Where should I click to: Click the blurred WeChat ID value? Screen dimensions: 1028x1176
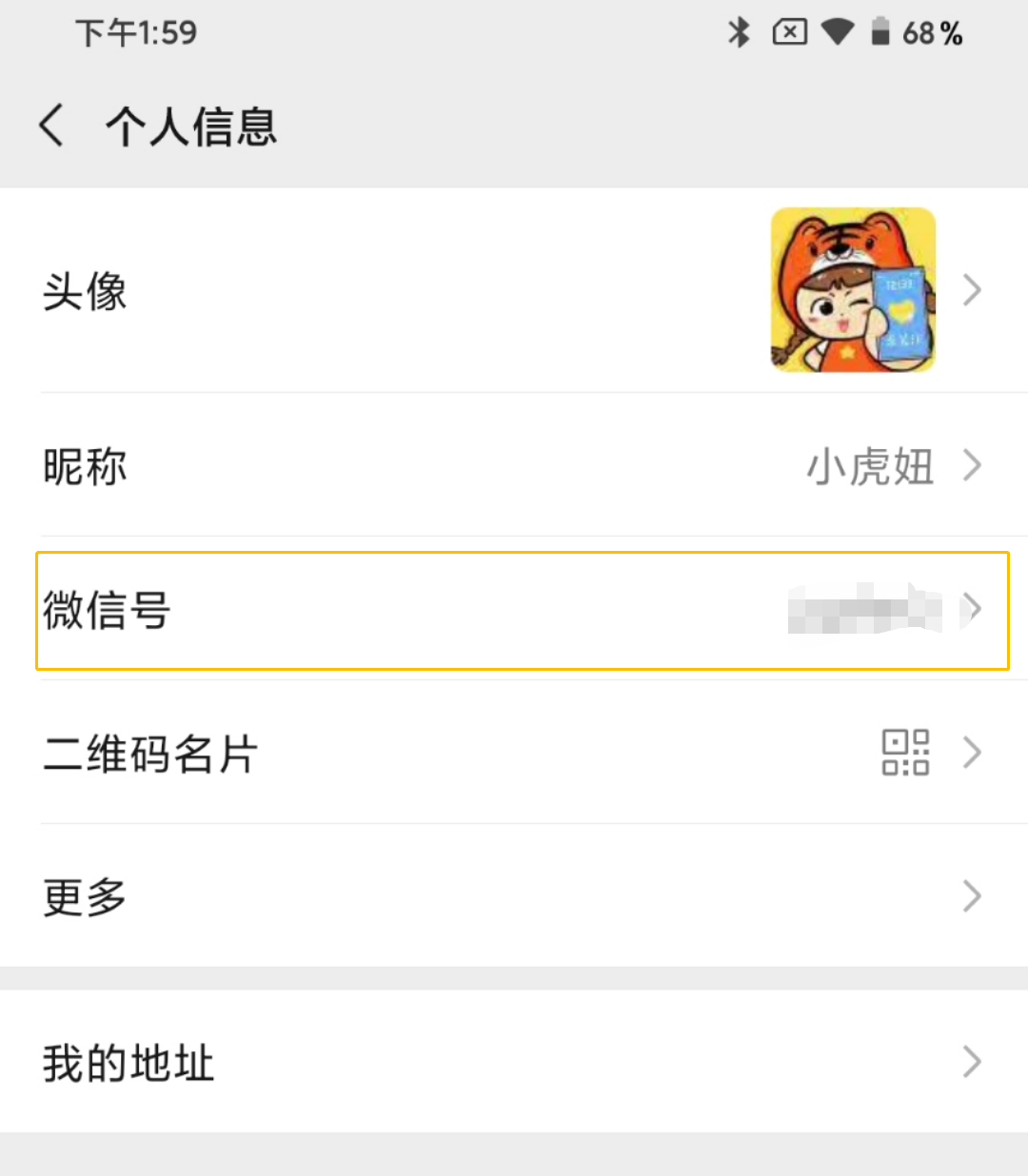point(866,609)
